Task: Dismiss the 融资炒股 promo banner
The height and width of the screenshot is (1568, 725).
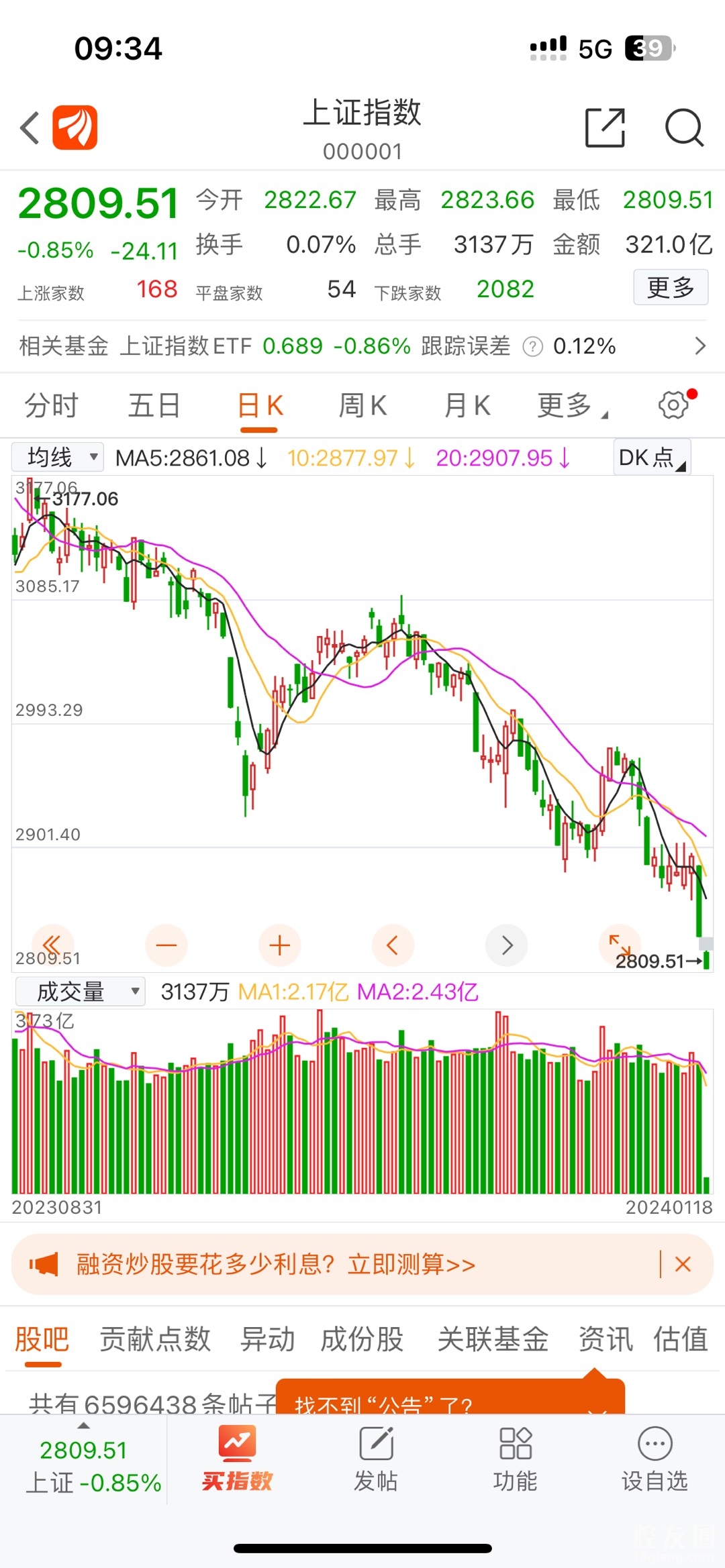Action: pos(683,1265)
